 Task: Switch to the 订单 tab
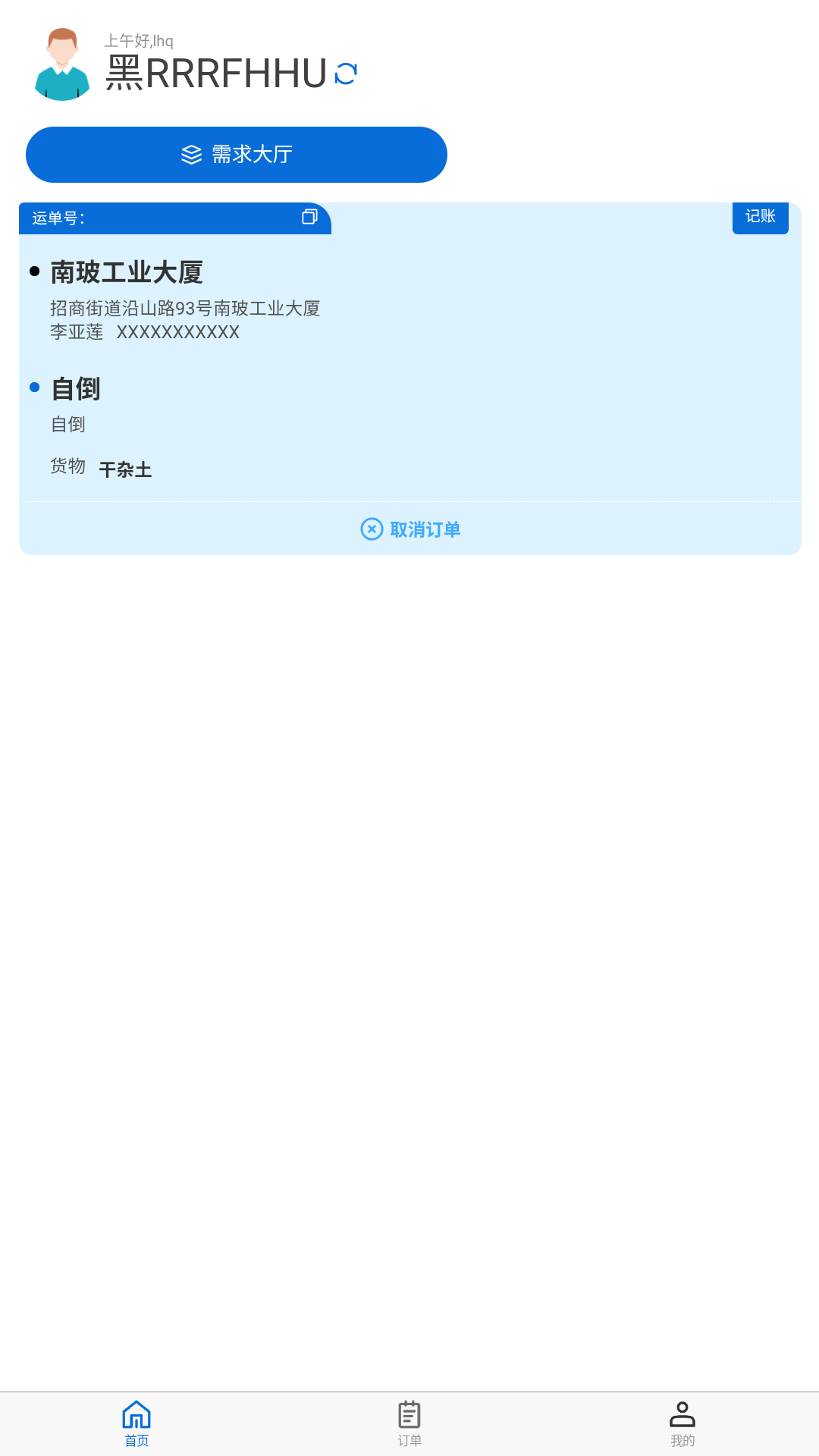409,1422
